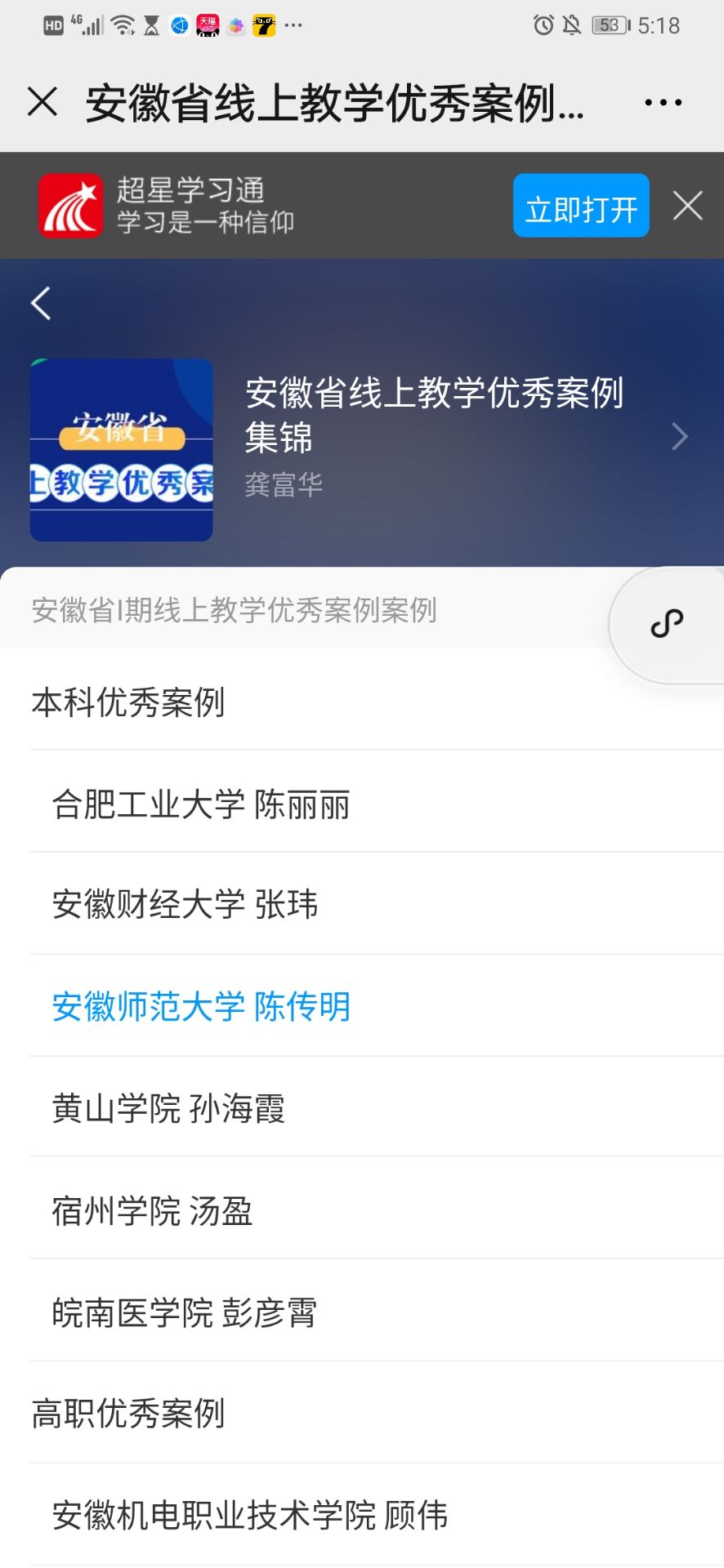The height and width of the screenshot is (1568, 724).
Task: Tap the floating link icon button
Action: pyautogui.click(x=667, y=624)
